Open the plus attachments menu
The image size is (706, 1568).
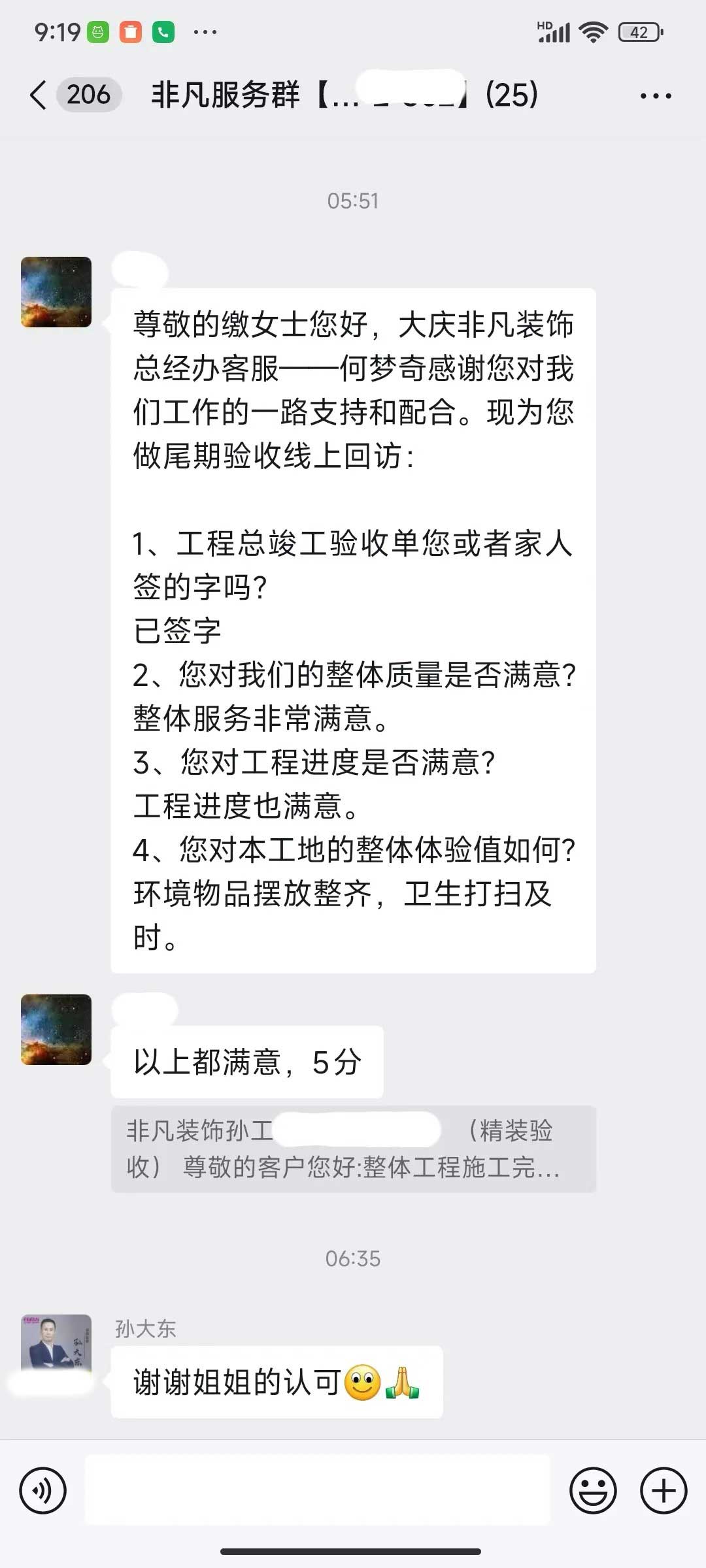click(664, 1491)
